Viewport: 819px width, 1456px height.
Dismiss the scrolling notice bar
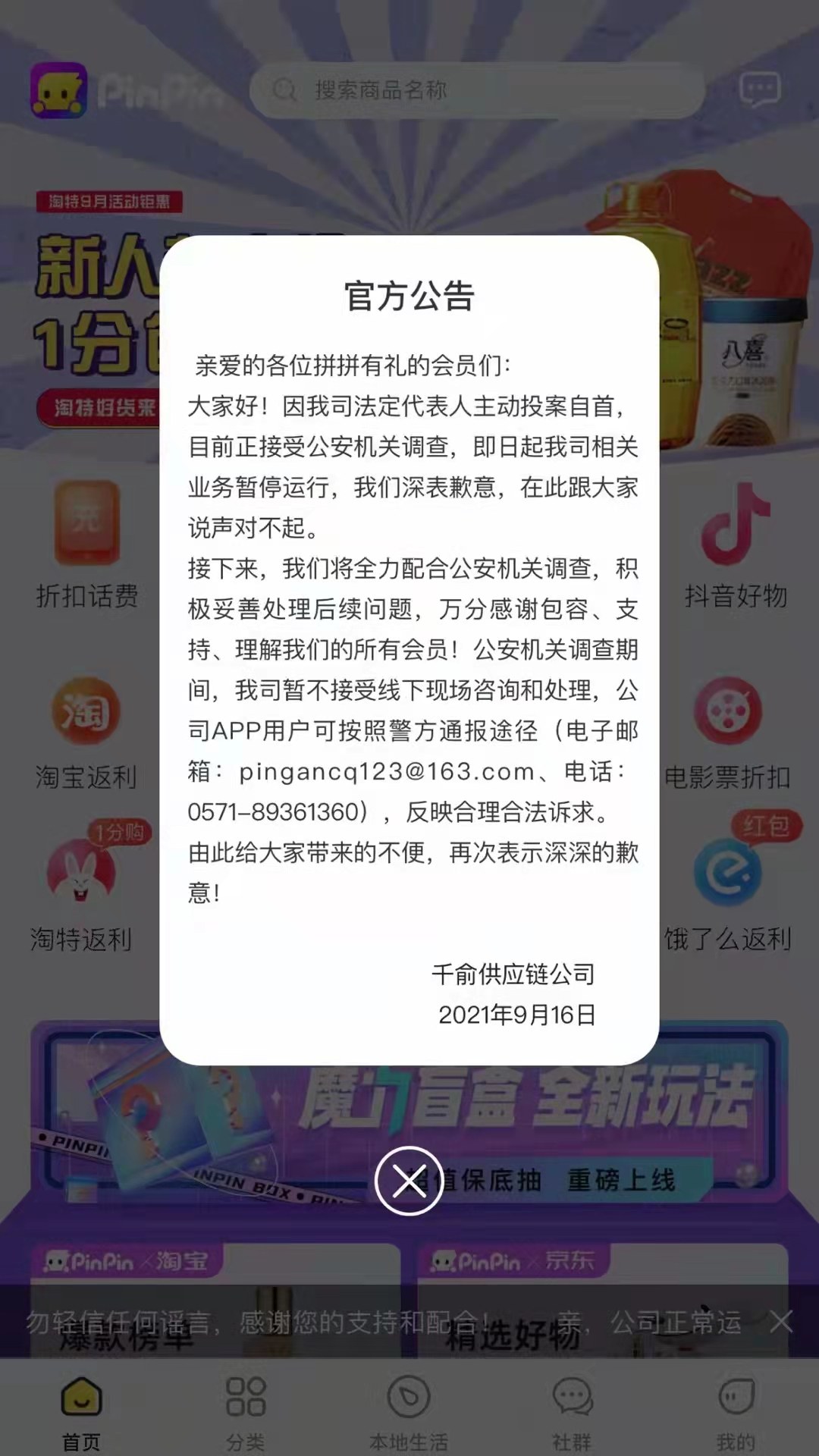pos(781,1322)
